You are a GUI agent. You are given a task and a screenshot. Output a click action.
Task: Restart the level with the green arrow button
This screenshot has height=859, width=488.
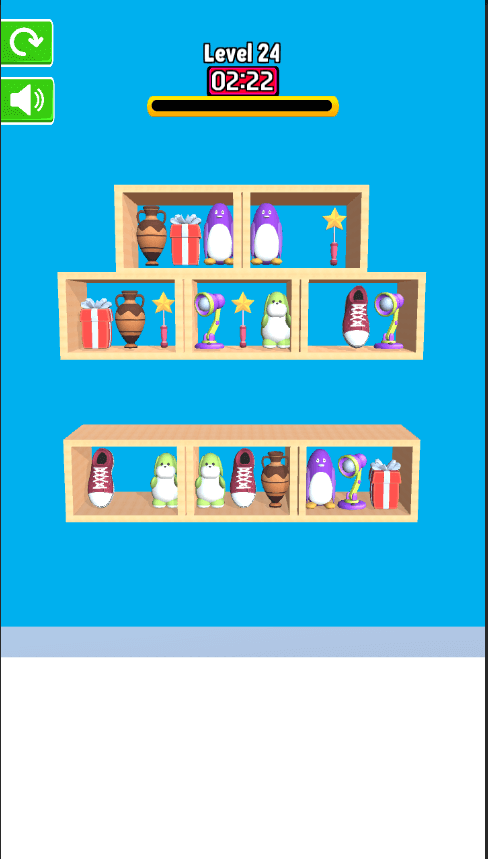[x=26, y=43]
